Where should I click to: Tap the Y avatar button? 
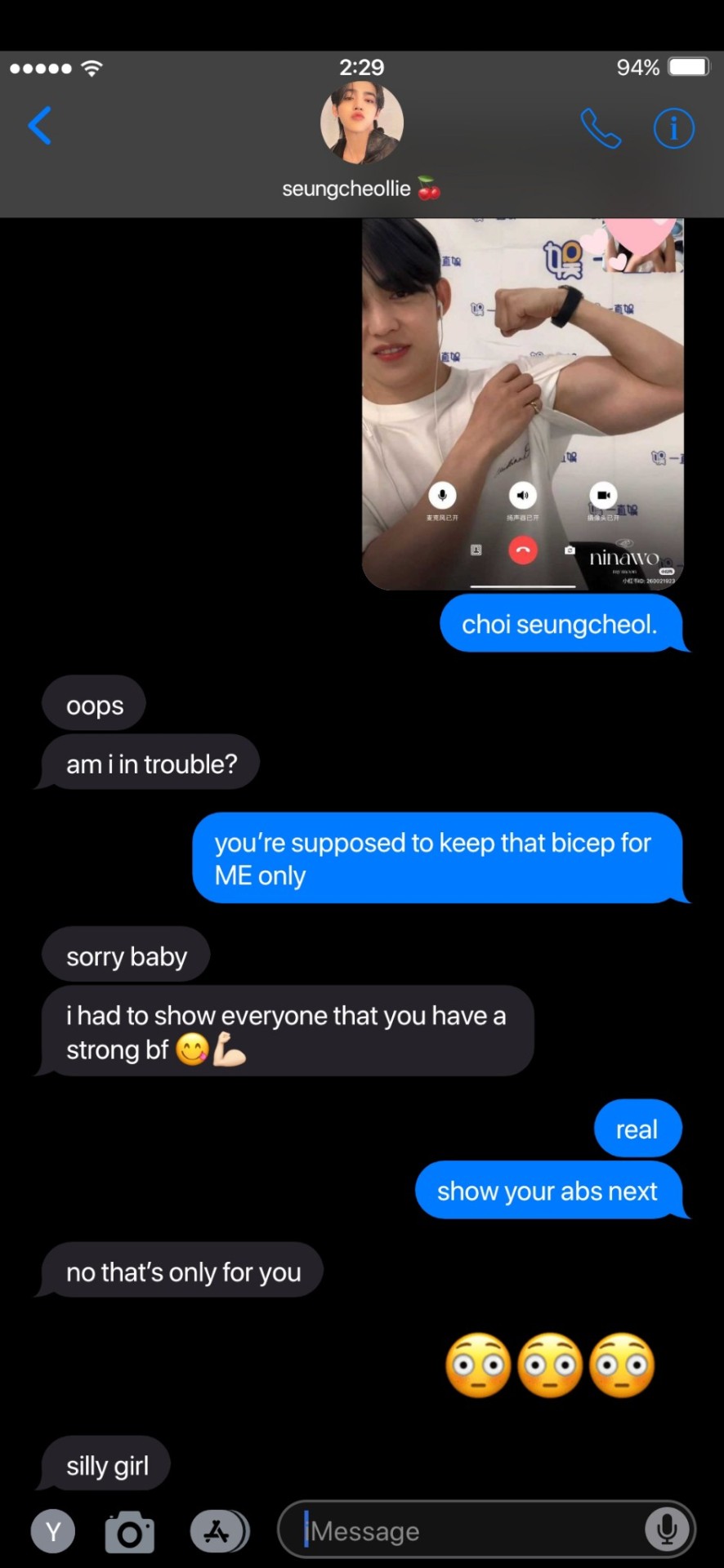pos(53,1531)
